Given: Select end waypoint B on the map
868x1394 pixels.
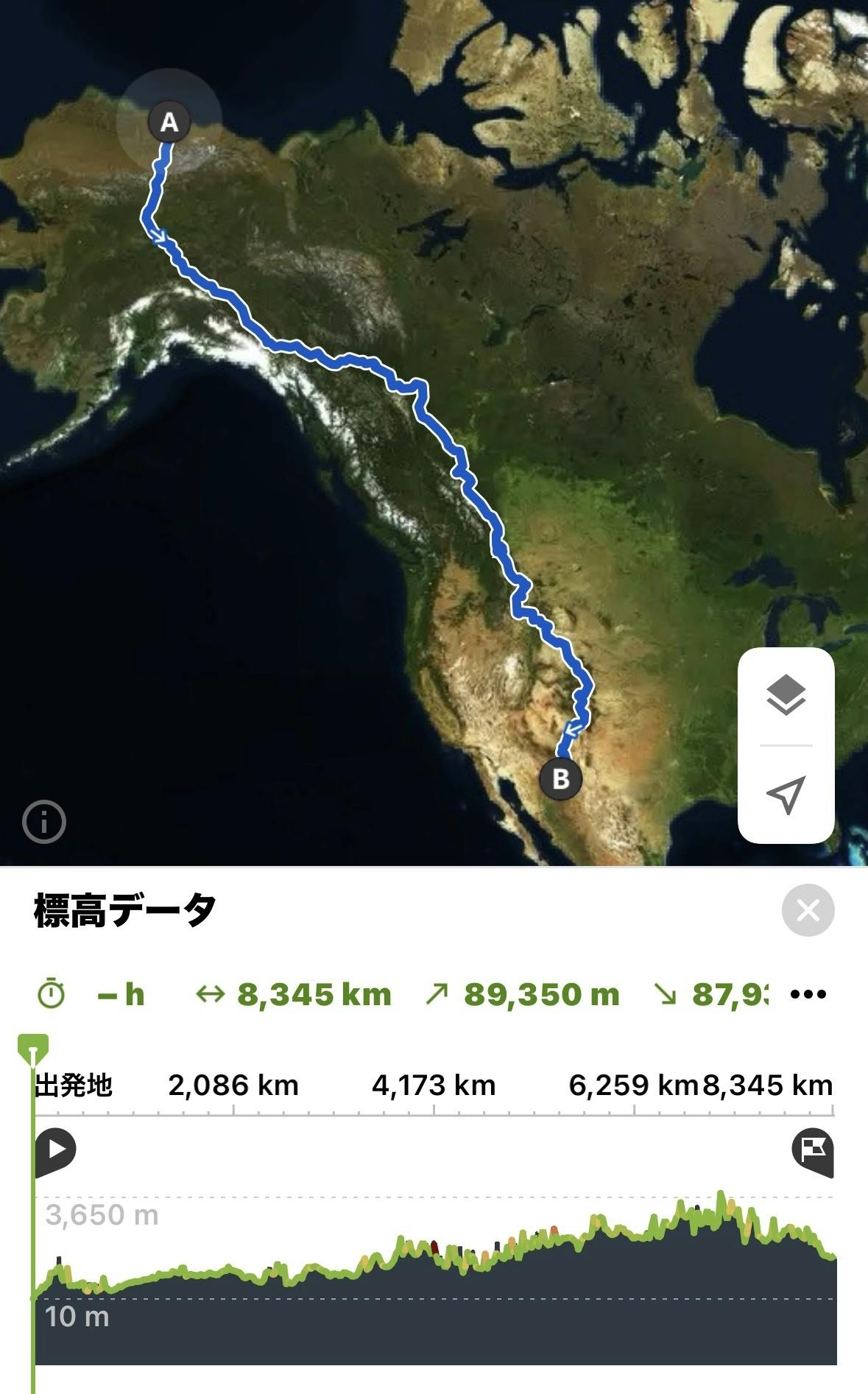Looking at the screenshot, I should [x=561, y=779].
